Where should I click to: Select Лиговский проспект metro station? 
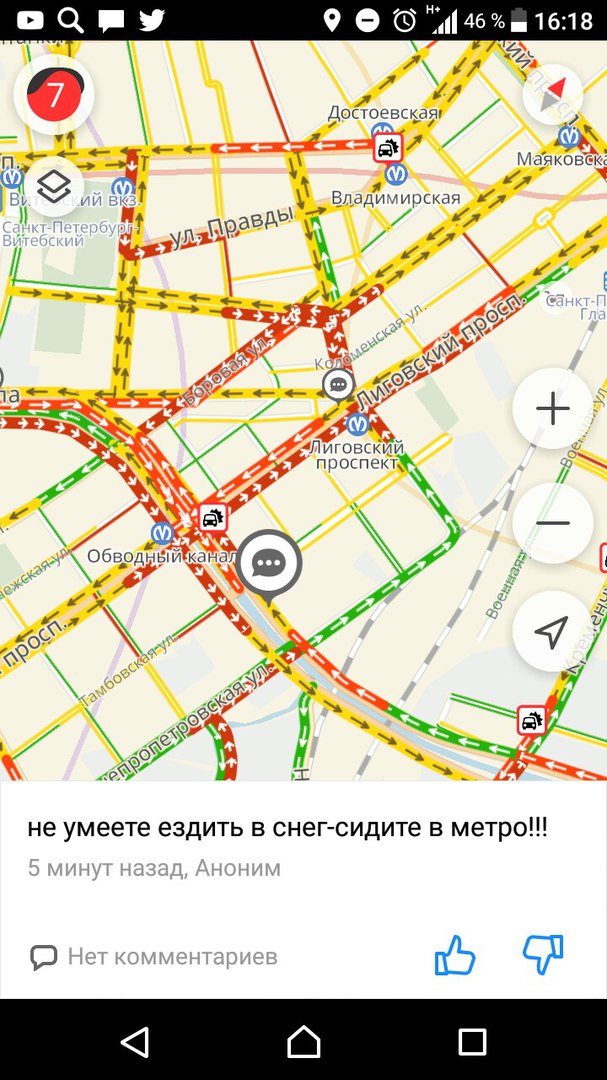coord(357,425)
